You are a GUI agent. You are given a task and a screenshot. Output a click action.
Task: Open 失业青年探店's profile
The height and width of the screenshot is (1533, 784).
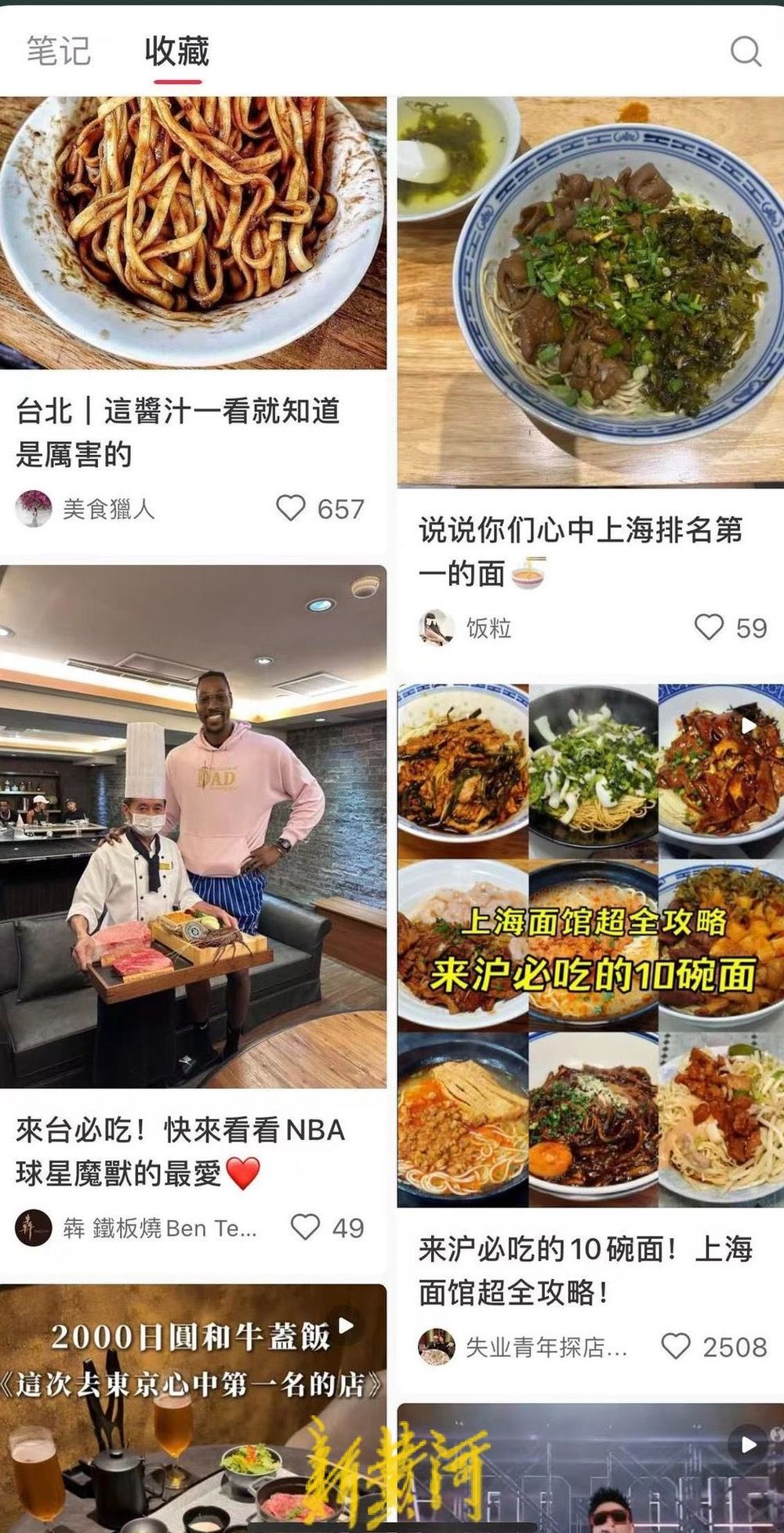click(437, 1346)
